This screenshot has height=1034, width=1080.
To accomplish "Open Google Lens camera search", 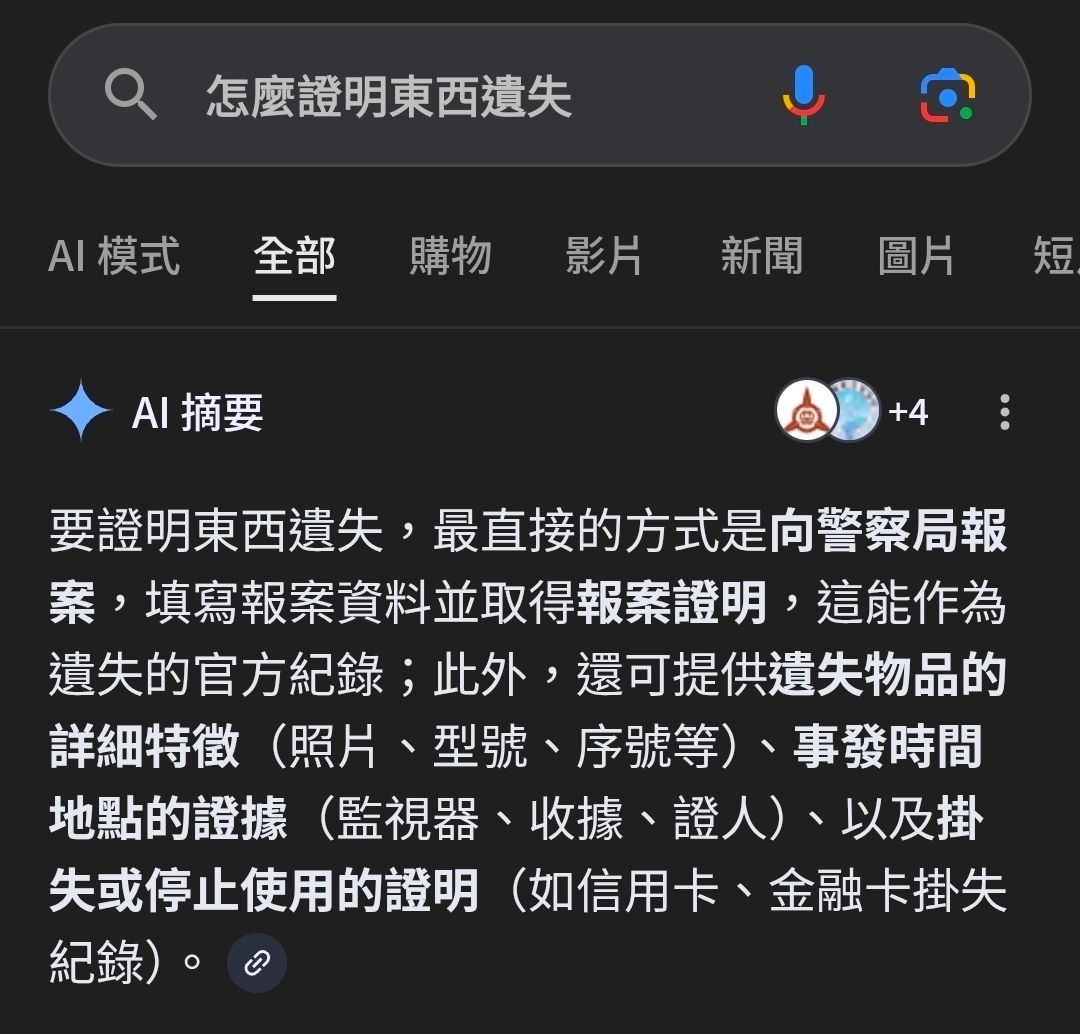I will click(x=947, y=96).
